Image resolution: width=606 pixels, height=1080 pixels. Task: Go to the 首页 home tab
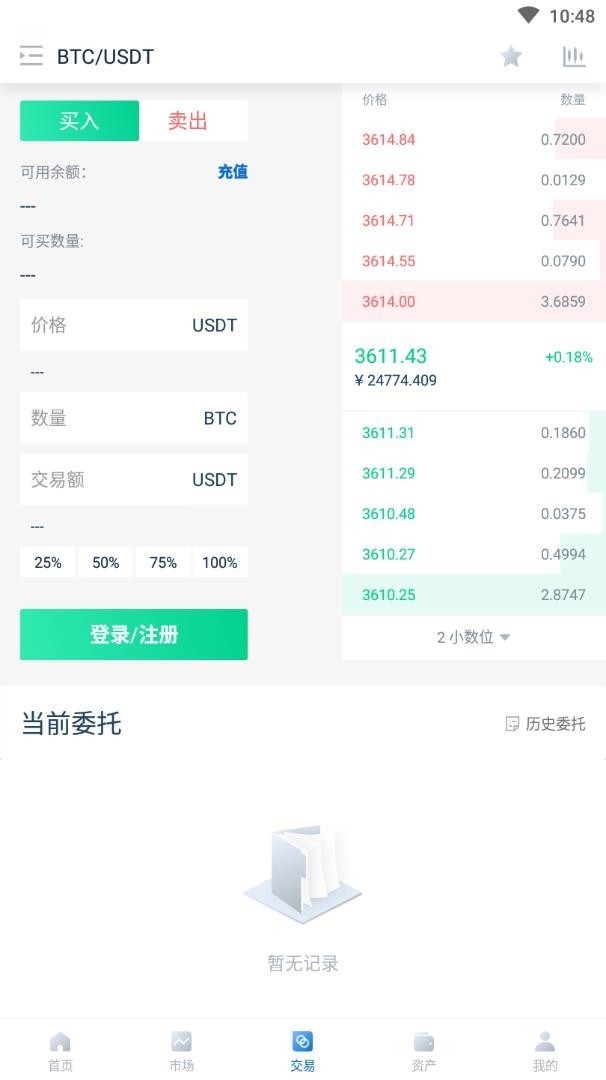tap(60, 1050)
